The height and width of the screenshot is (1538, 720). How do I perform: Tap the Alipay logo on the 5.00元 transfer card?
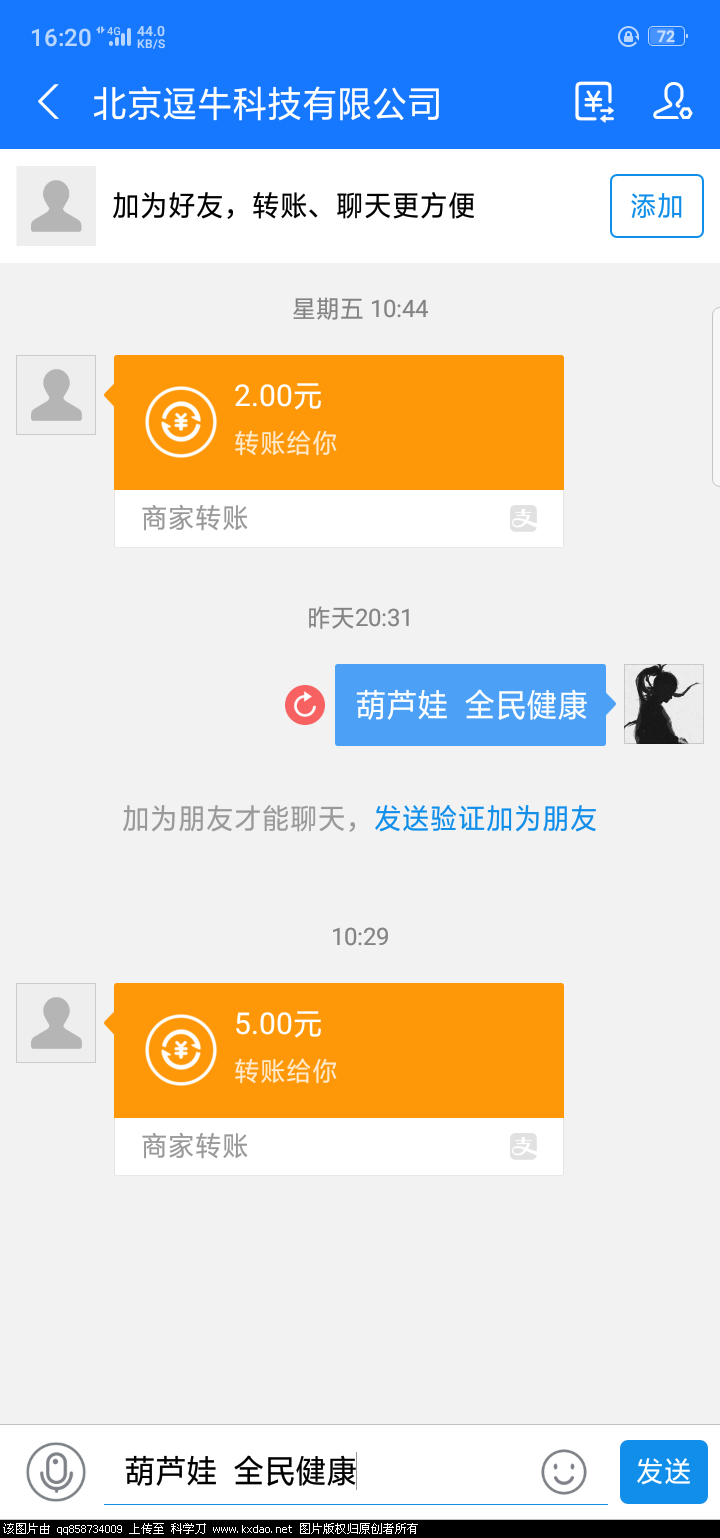coord(522,1146)
